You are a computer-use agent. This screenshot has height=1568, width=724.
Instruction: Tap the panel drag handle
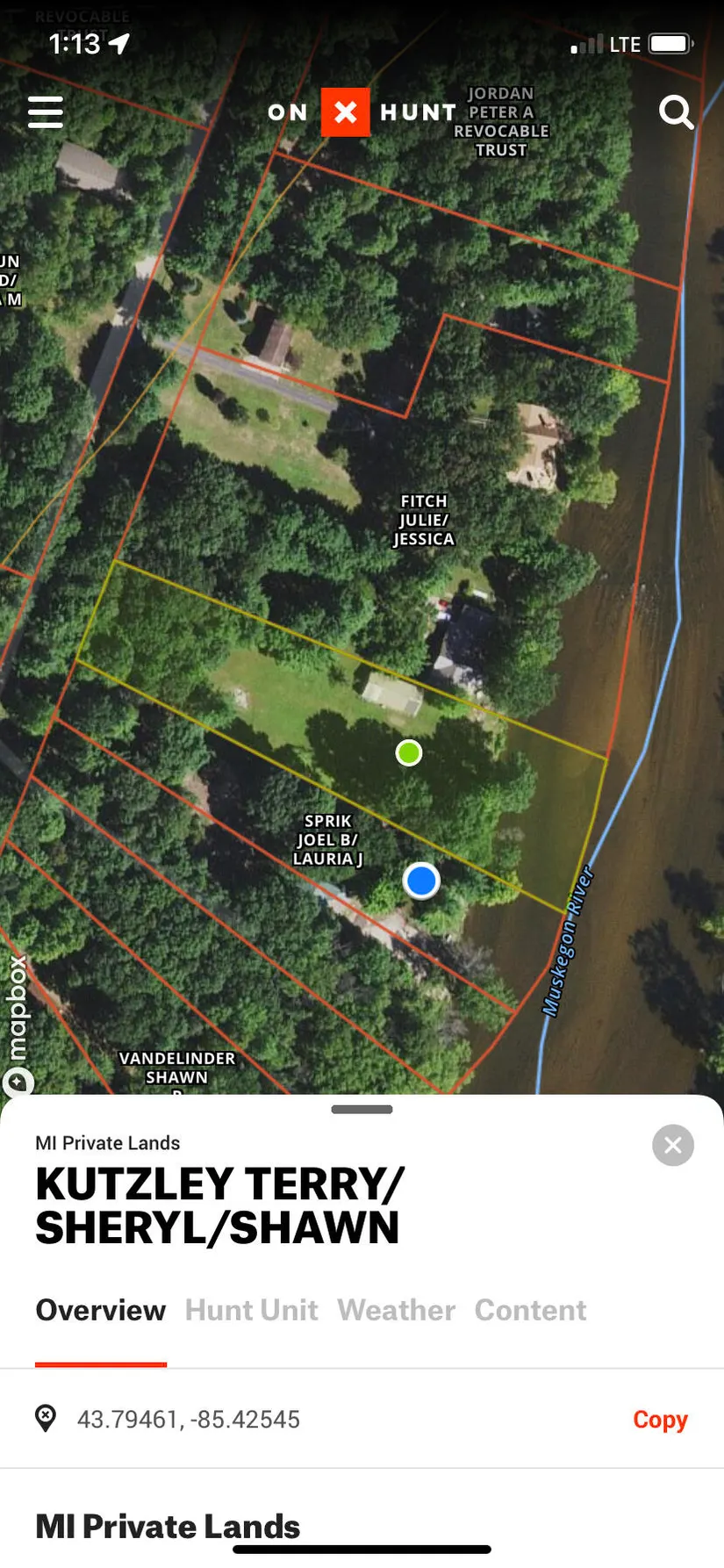(362, 1110)
